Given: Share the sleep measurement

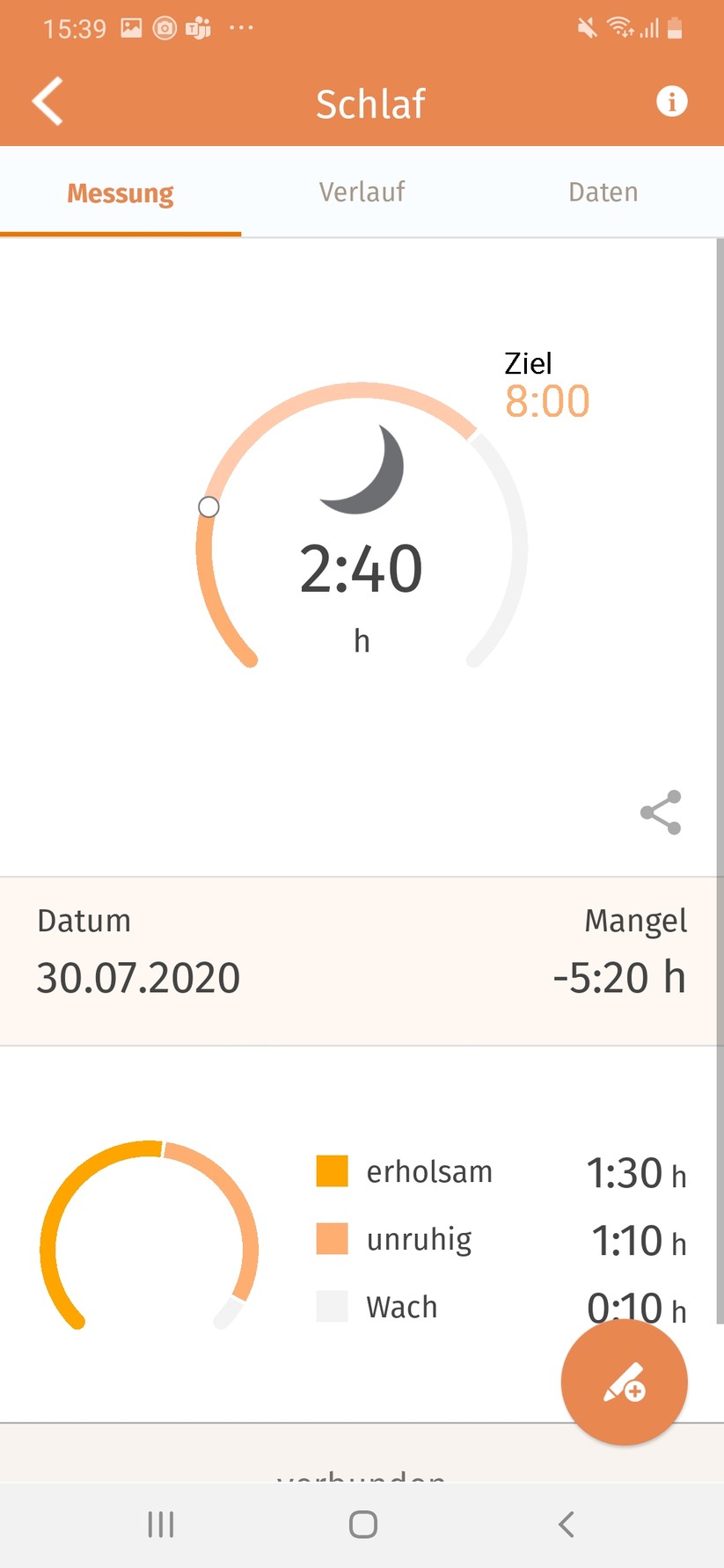Looking at the screenshot, I should (x=661, y=812).
